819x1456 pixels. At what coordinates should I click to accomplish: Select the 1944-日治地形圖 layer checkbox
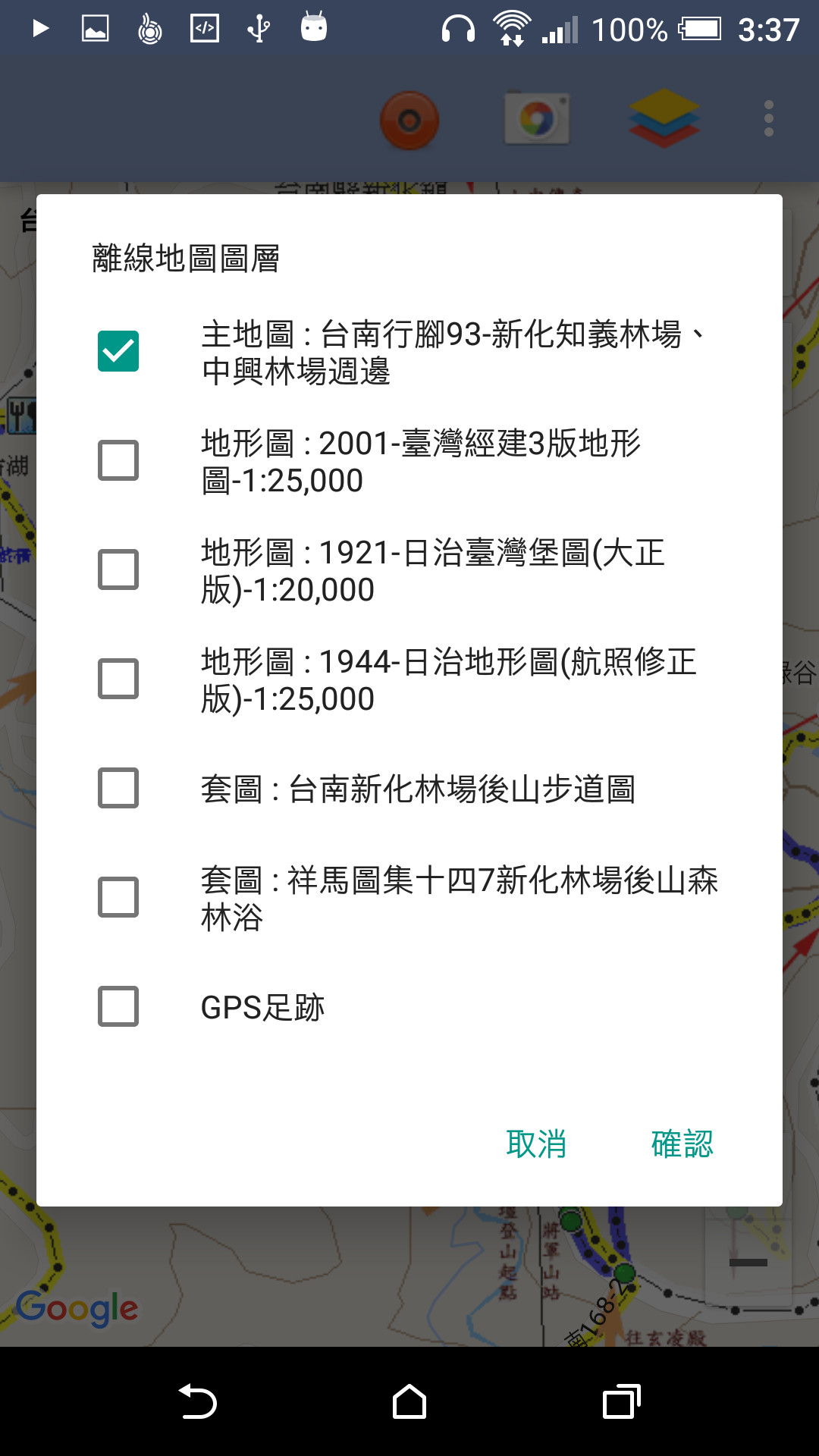pyautogui.click(x=118, y=679)
